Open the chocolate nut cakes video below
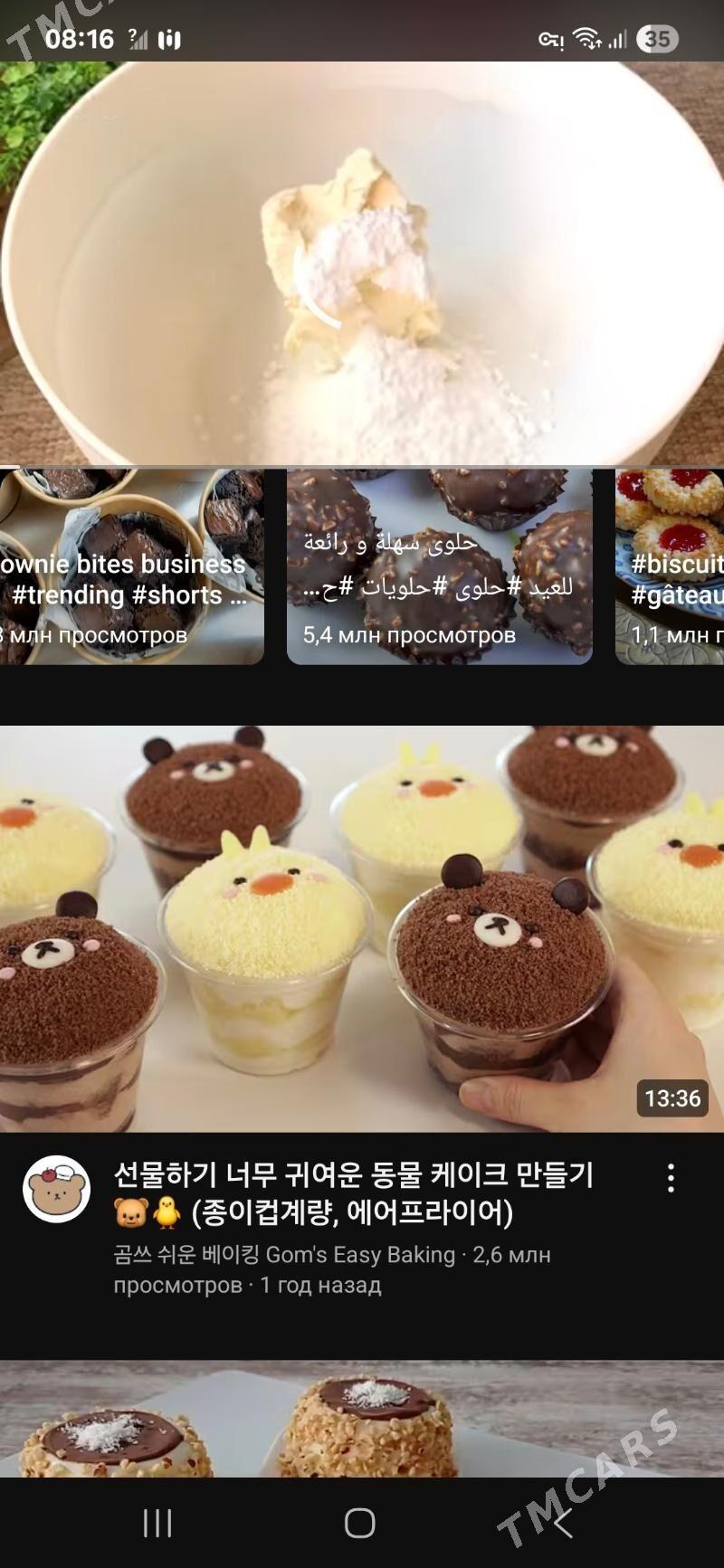The image size is (724, 1568). tap(362, 1419)
